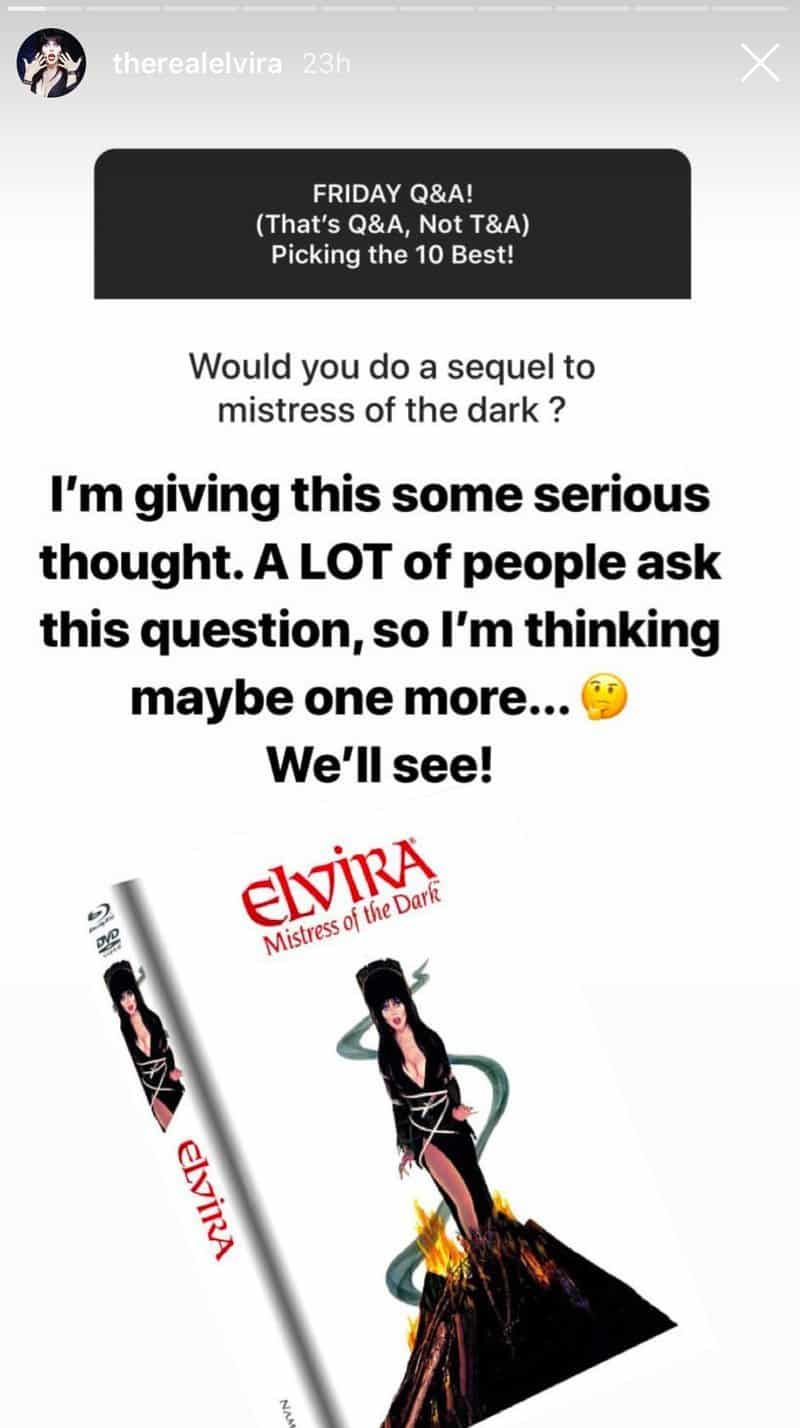Open therealelvira username link
800x1428 pixels.
point(198,65)
